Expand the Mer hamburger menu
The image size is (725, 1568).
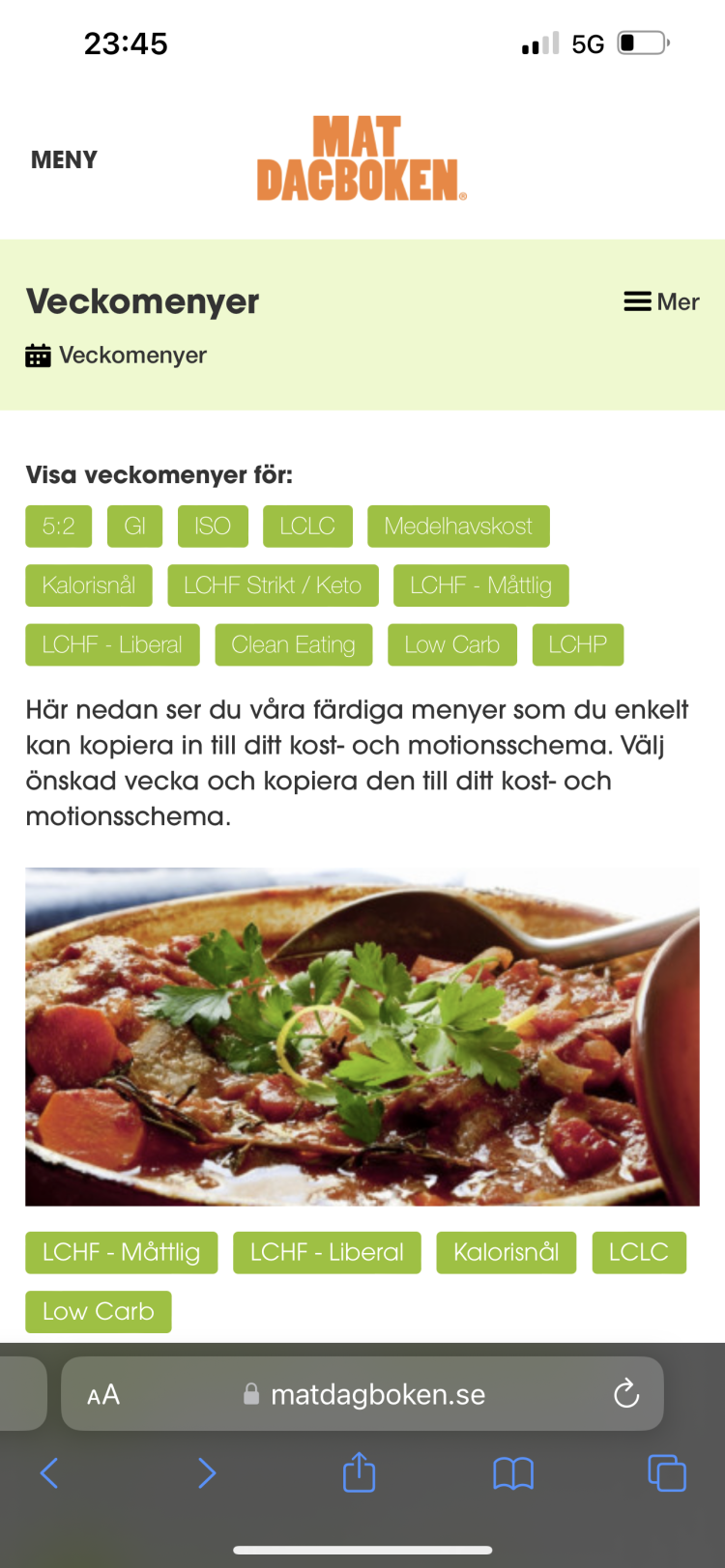coord(661,302)
